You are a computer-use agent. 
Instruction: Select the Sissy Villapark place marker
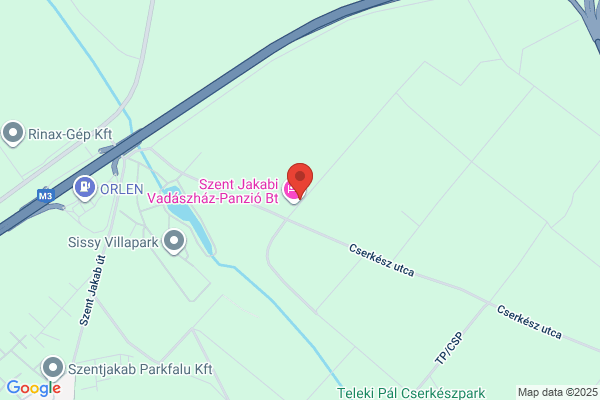pyautogui.click(x=174, y=241)
